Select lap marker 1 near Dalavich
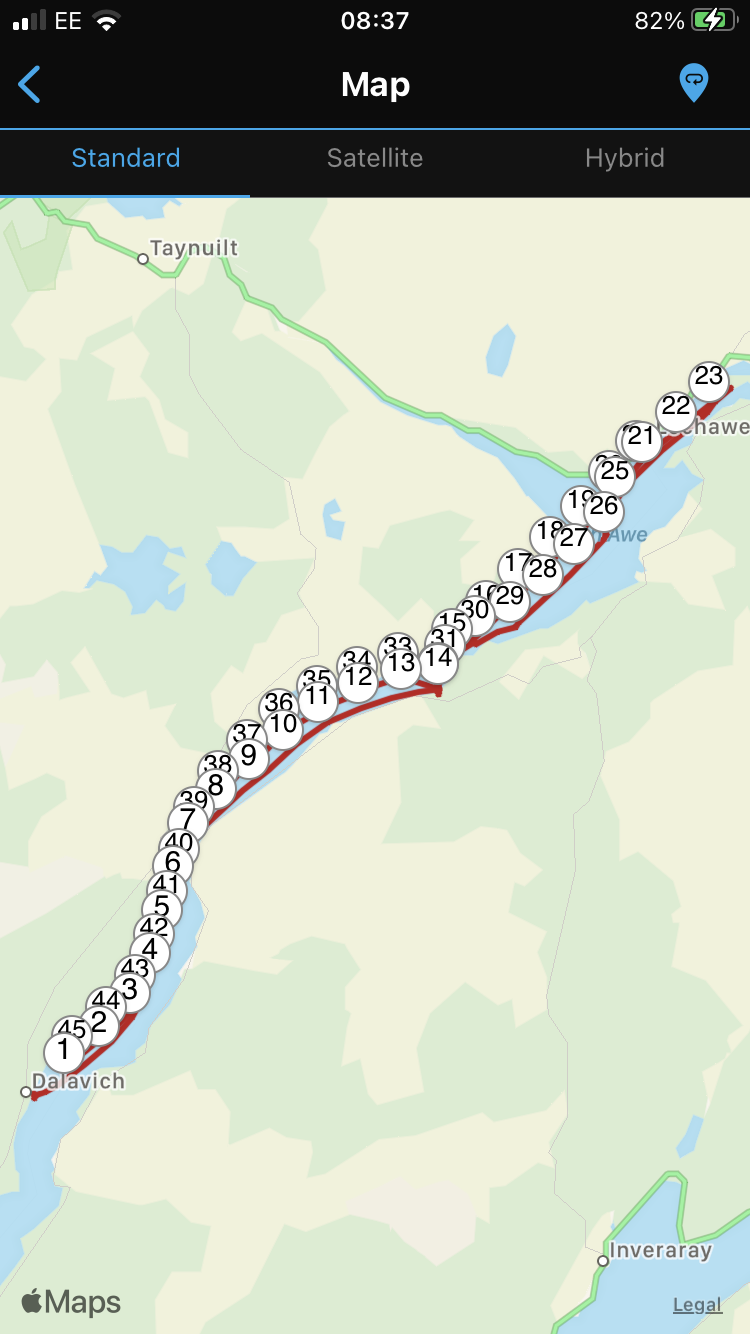Image resolution: width=750 pixels, height=1334 pixels. point(64,1052)
